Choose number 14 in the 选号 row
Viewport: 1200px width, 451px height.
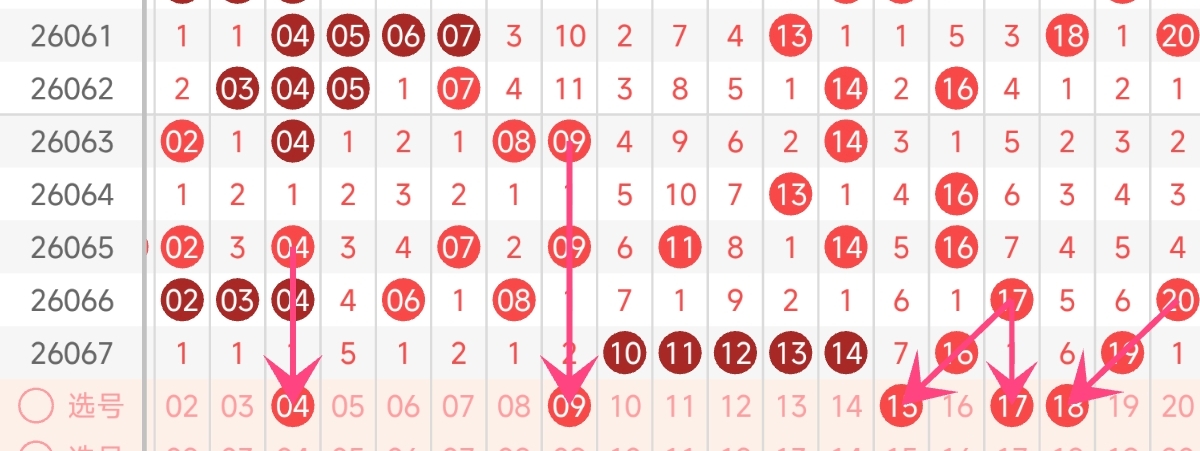[x=846, y=406]
